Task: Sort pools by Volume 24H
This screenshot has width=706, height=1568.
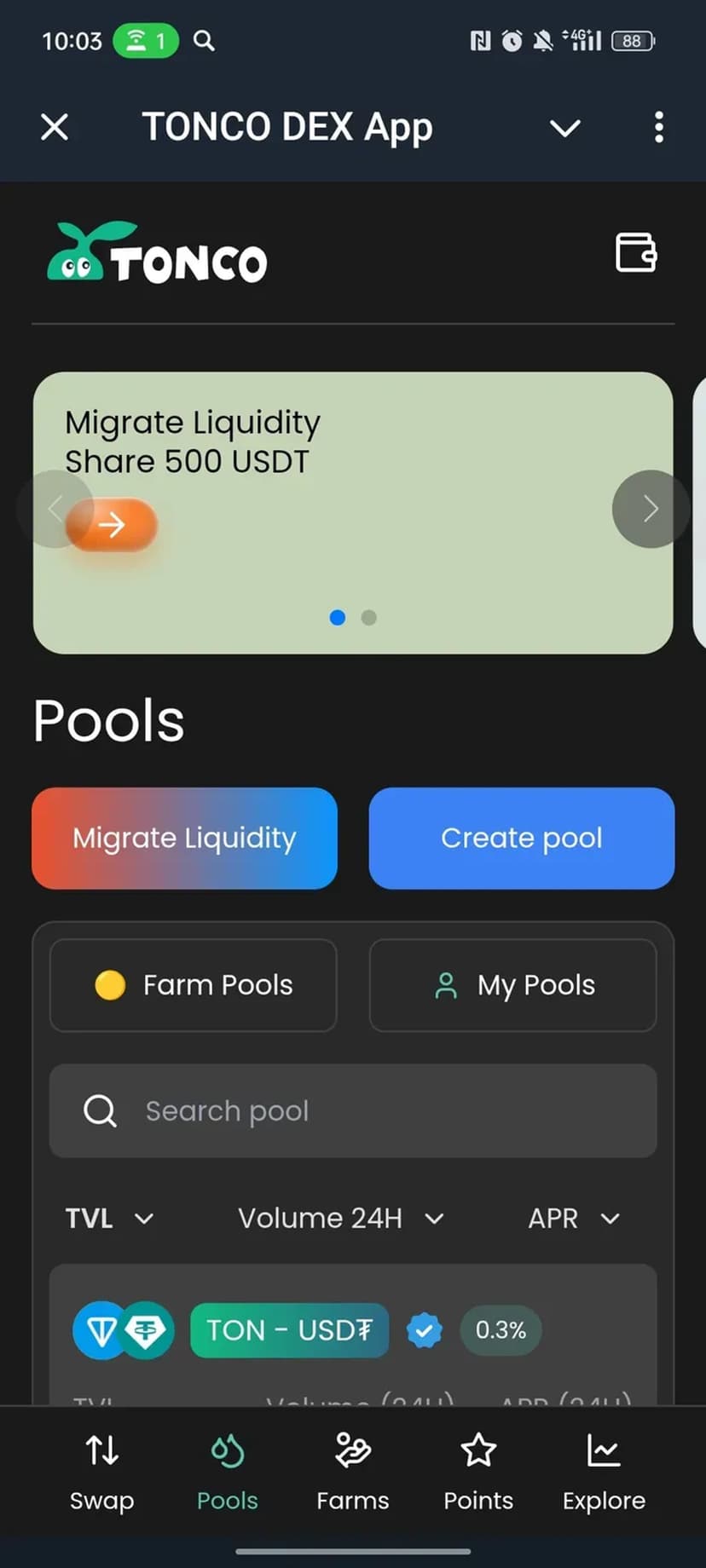Action: point(340,1219)
